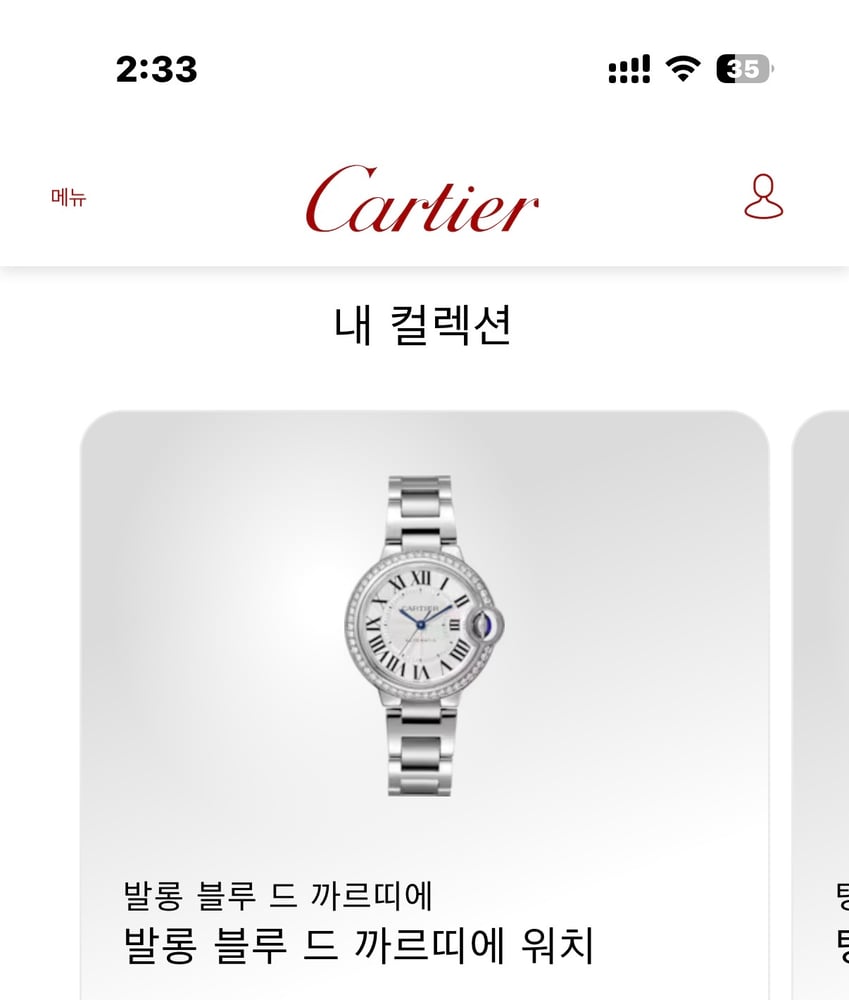Image resolution: width=849 pixels, height=1000 pixels.
Task: Tap the battery percentage showing 35
Action: click(740, 69)
